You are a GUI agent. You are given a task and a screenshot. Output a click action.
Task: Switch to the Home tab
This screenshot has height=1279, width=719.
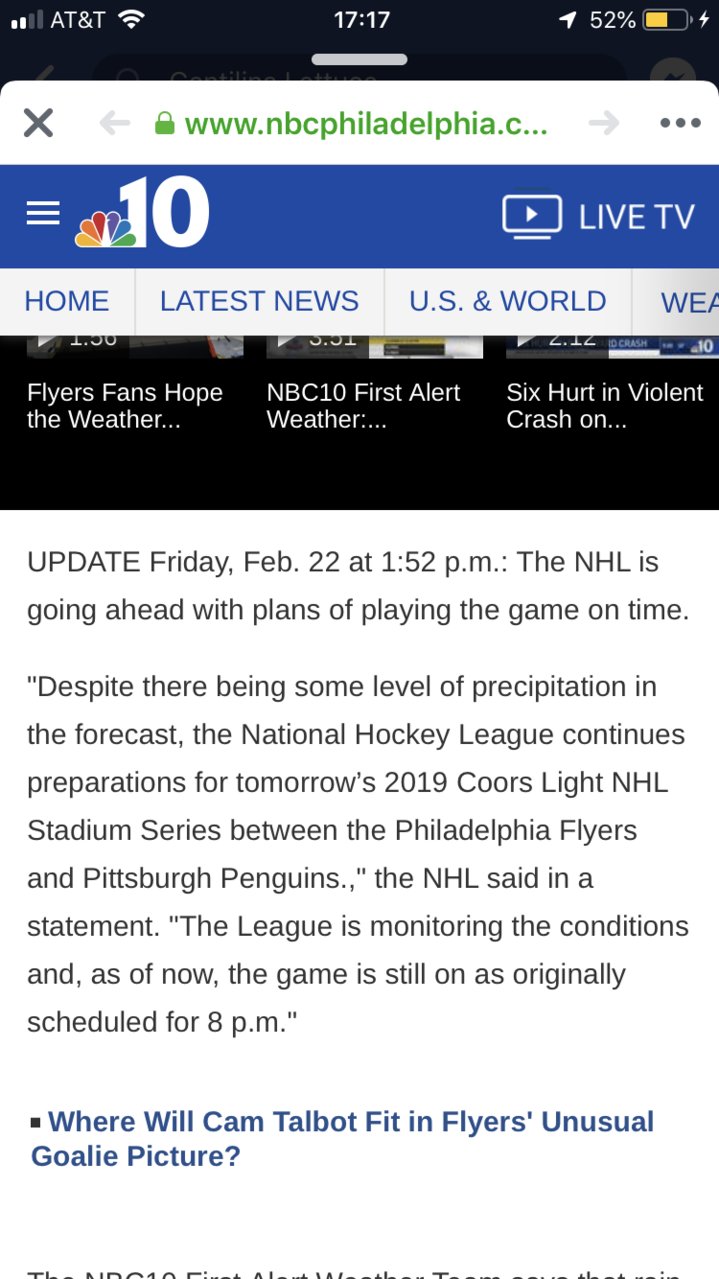click(x=67, y=301)
